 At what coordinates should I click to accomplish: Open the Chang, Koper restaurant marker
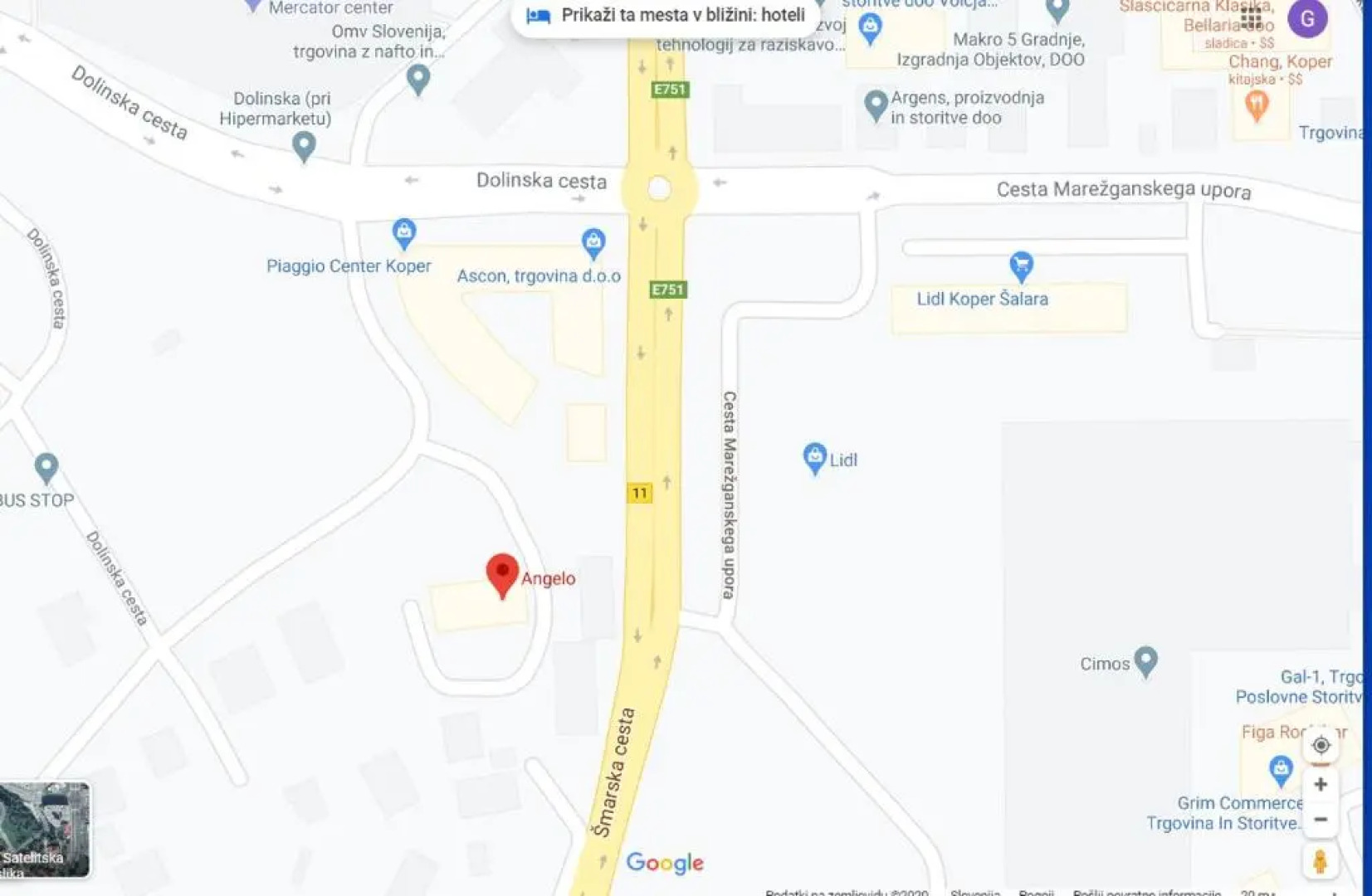(x=1257, y=105)
